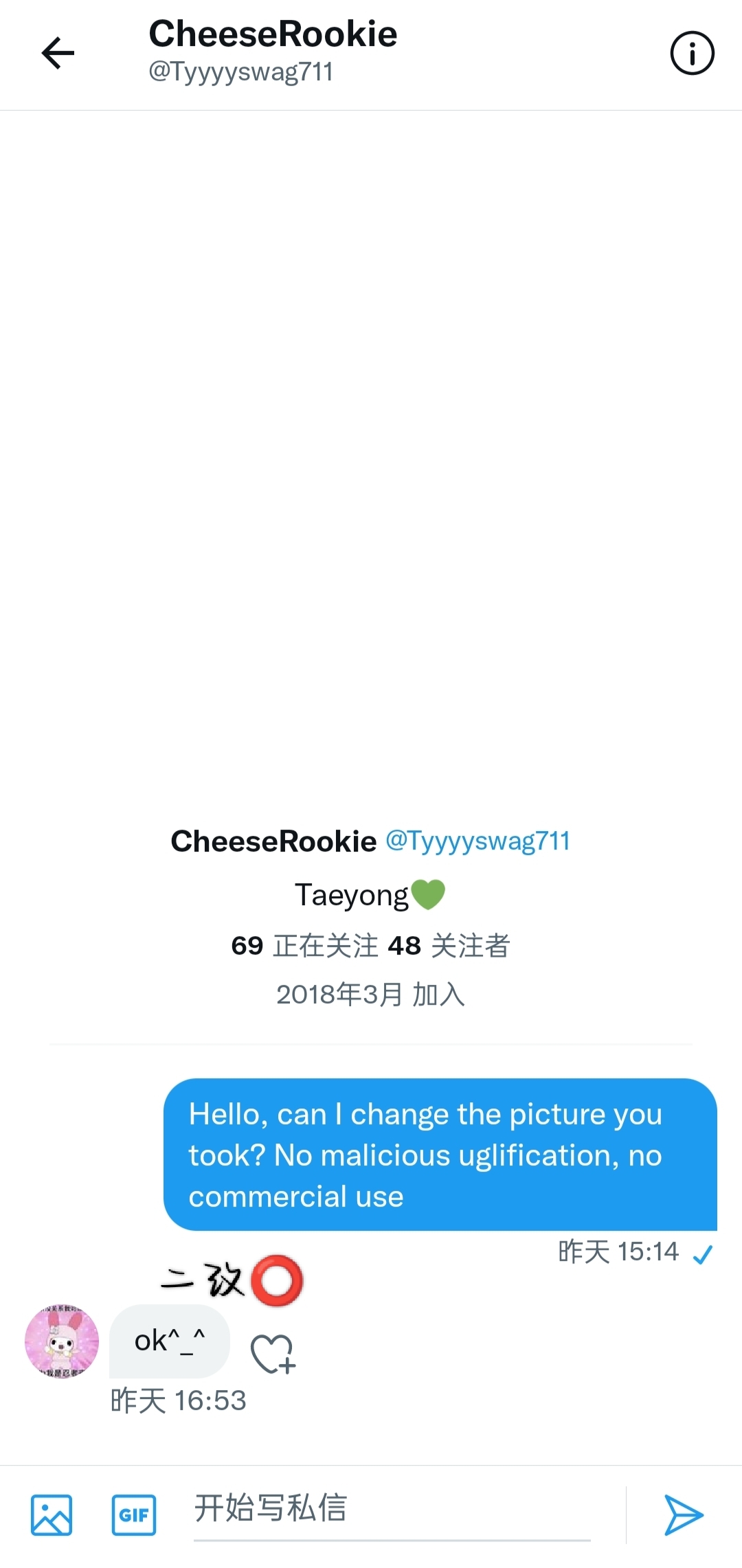Screen dimensions: 742x1568
Task: Open the @Tyyyyswag711 profile link
Action: [x=477, y=841]
